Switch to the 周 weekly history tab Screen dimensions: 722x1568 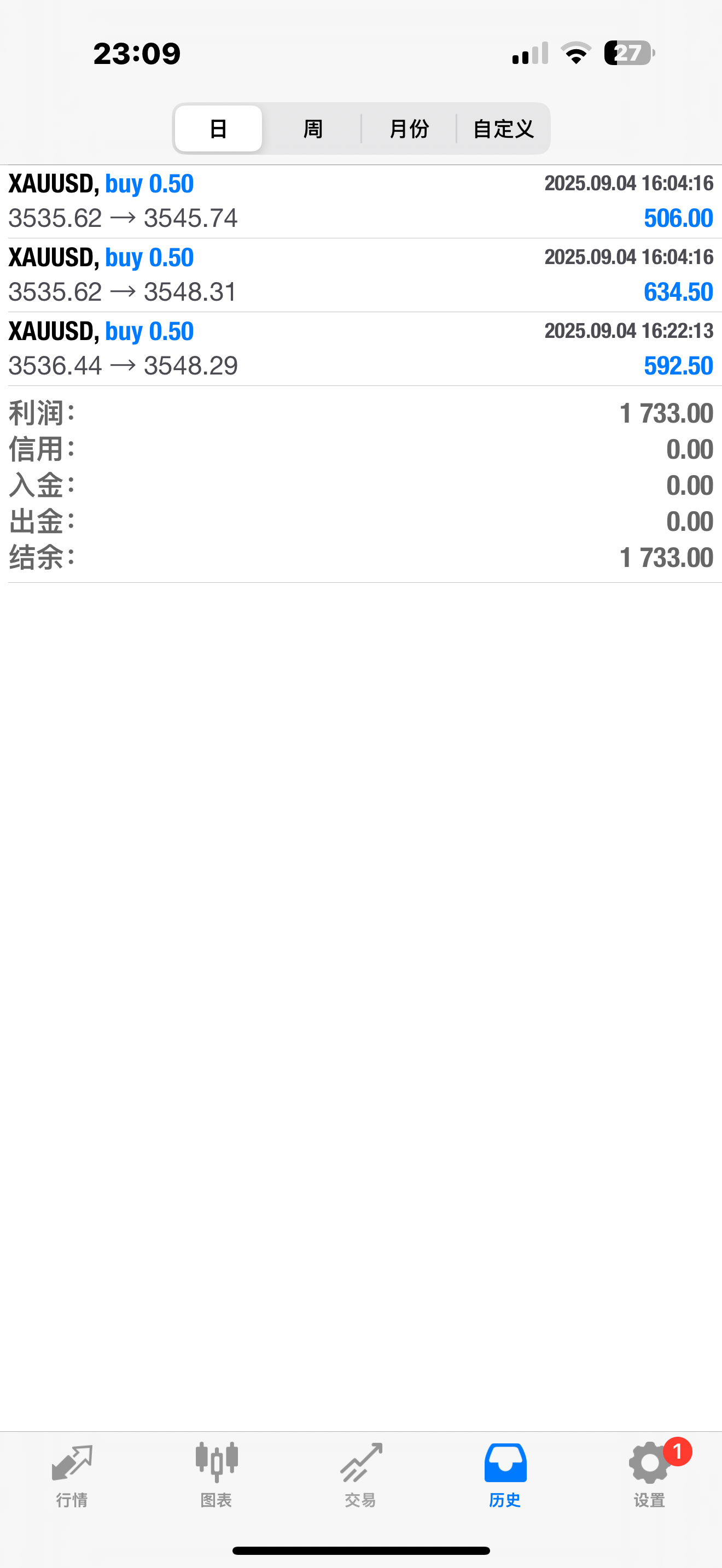(312, 128)
